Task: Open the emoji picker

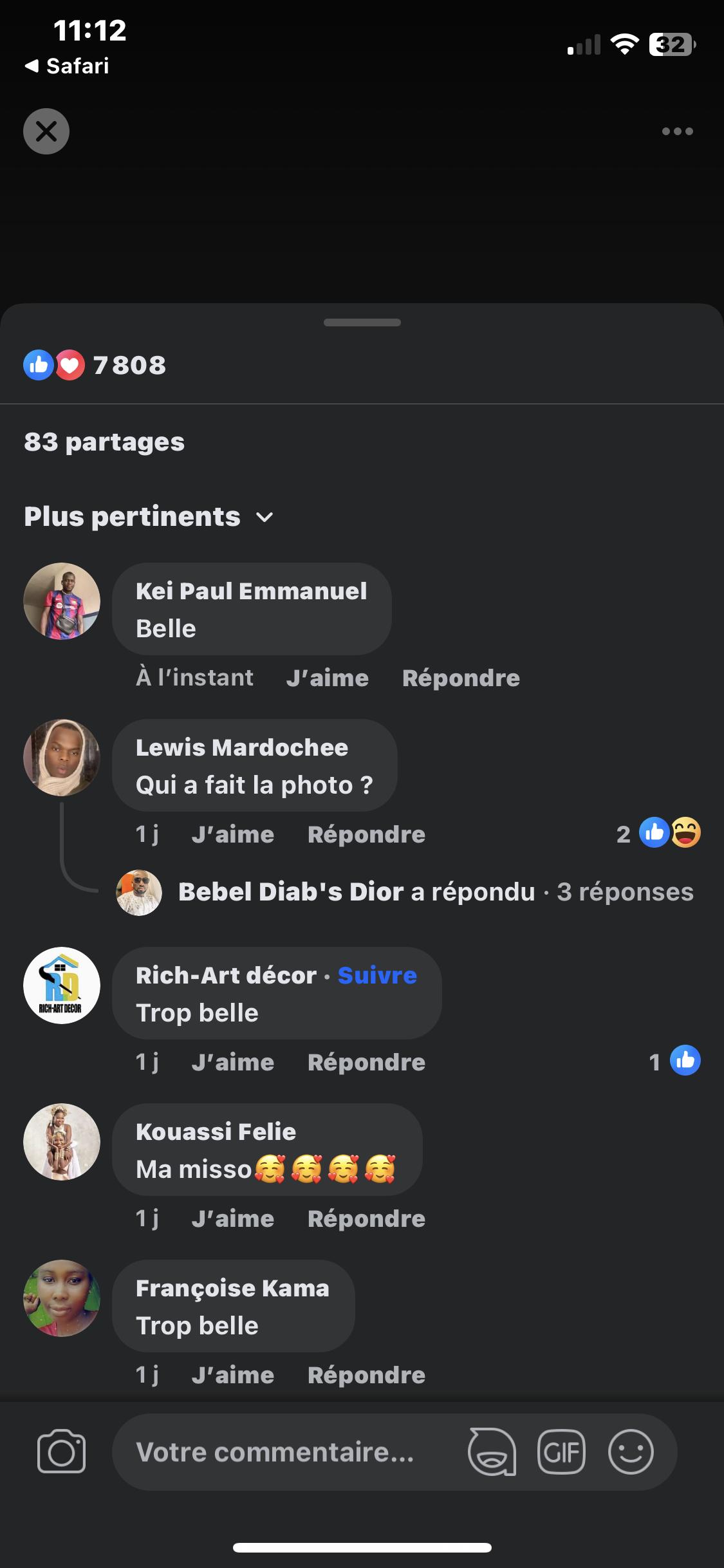Action: click(631, 1452)
